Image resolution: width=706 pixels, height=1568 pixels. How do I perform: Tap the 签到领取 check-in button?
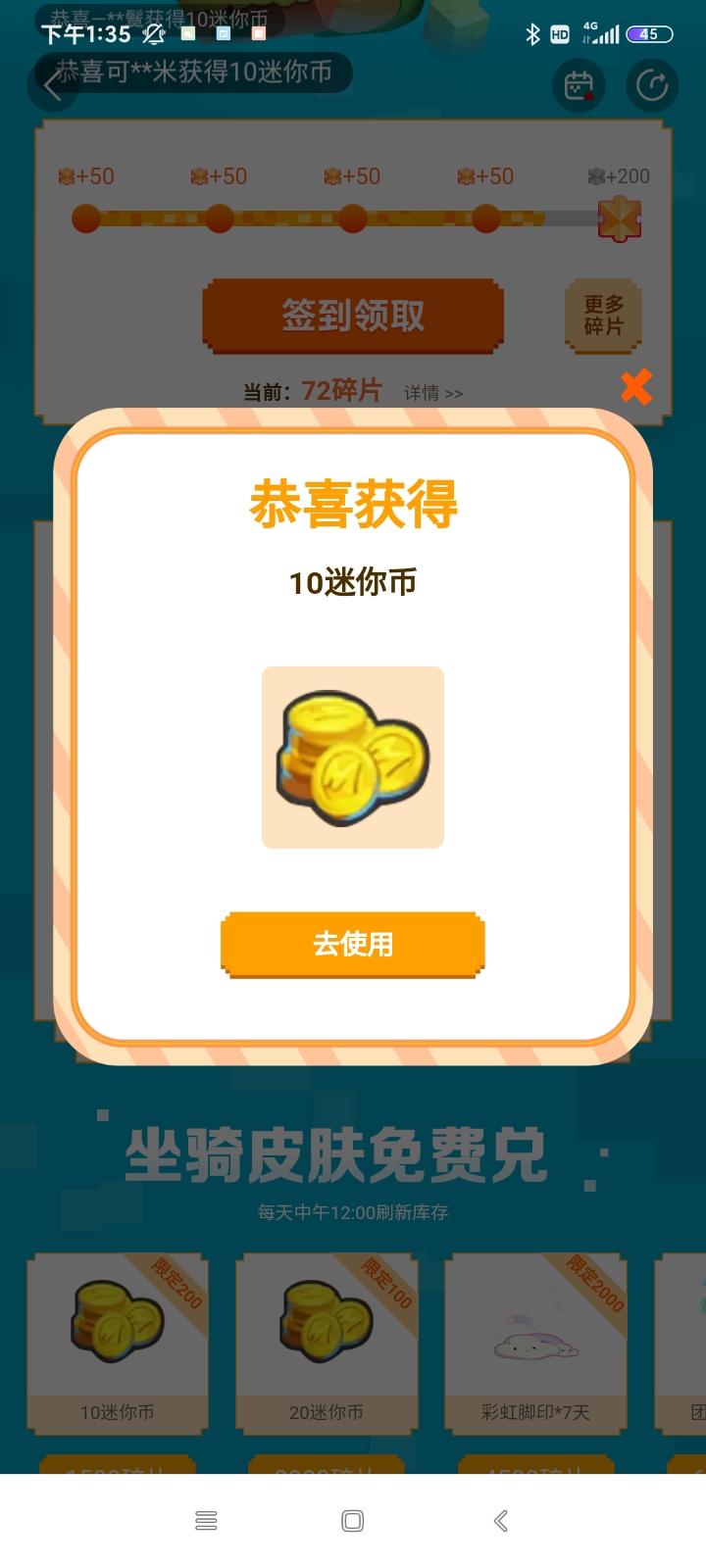click(x=353, y=316)
